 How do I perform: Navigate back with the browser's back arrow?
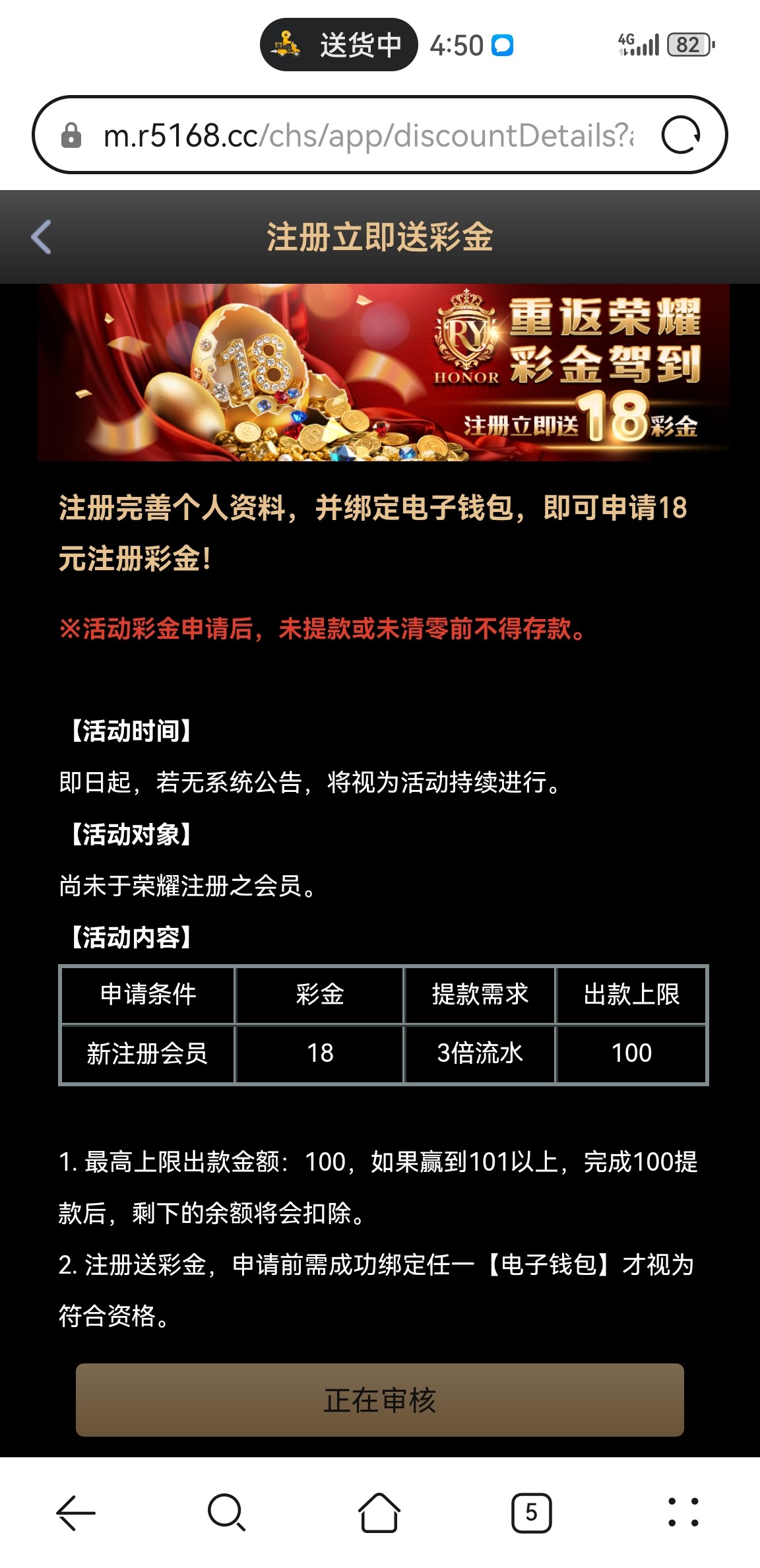click(76, 1512)
